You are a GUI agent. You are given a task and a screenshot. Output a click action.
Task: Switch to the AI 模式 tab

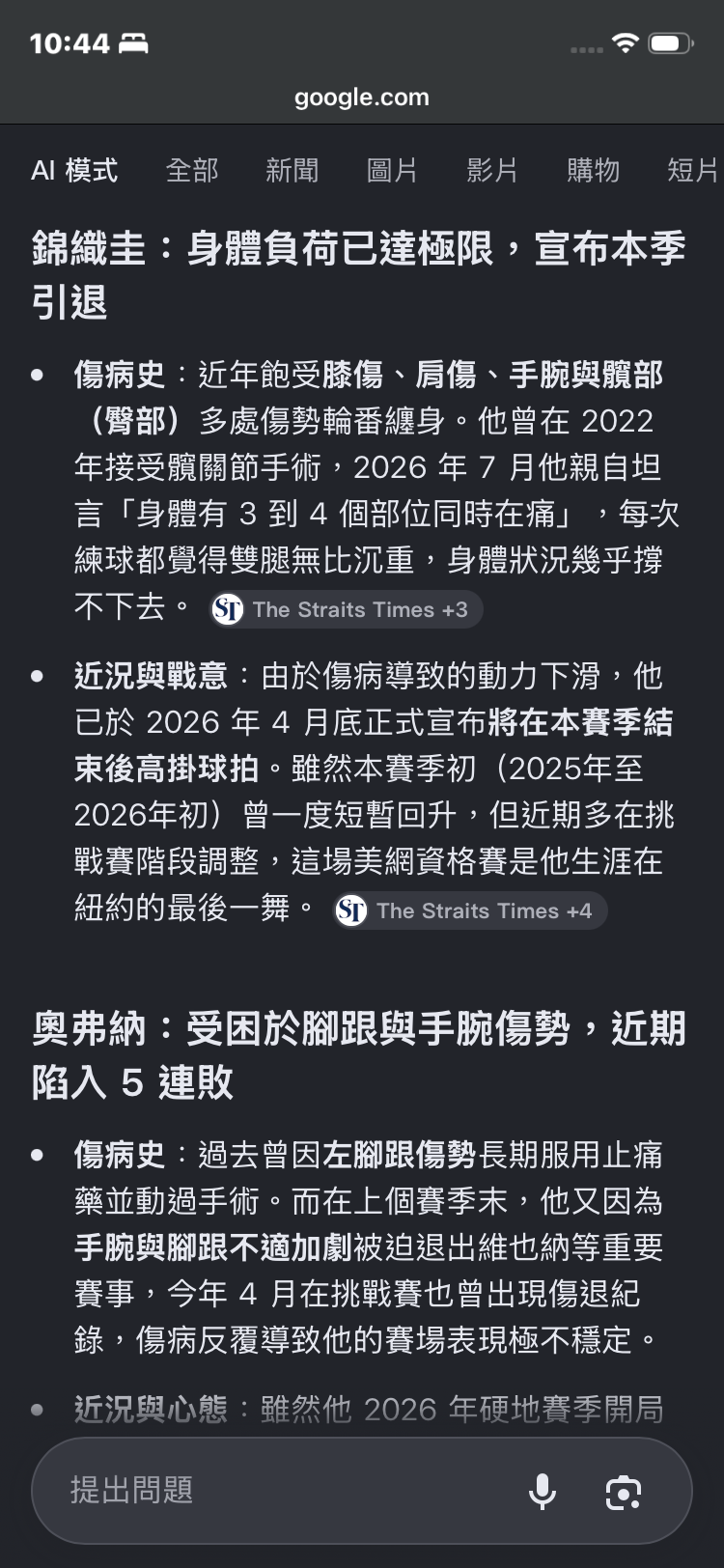pyautogui.click(x=74, y=171)
